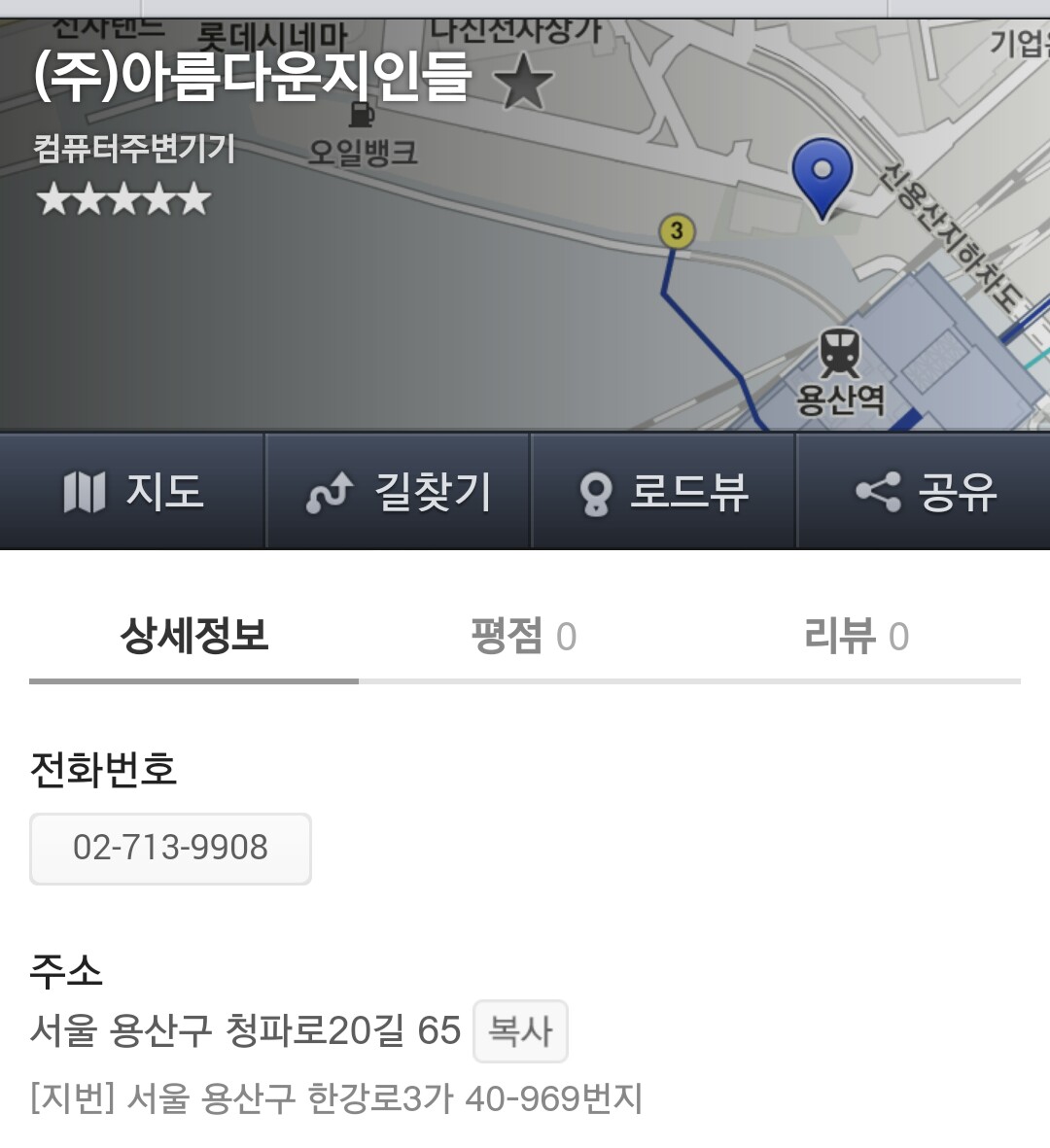This screenshot has width=1050, height=1148.
Task: Copy the address with 복사
Action: pyautogui.click(x=520, y=1030)
